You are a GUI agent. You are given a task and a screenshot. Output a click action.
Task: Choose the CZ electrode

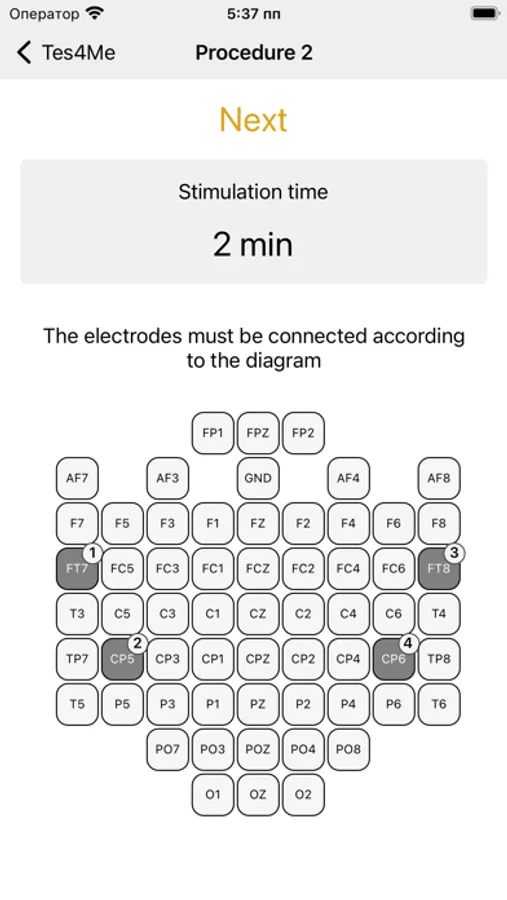[x=258, y=614]
